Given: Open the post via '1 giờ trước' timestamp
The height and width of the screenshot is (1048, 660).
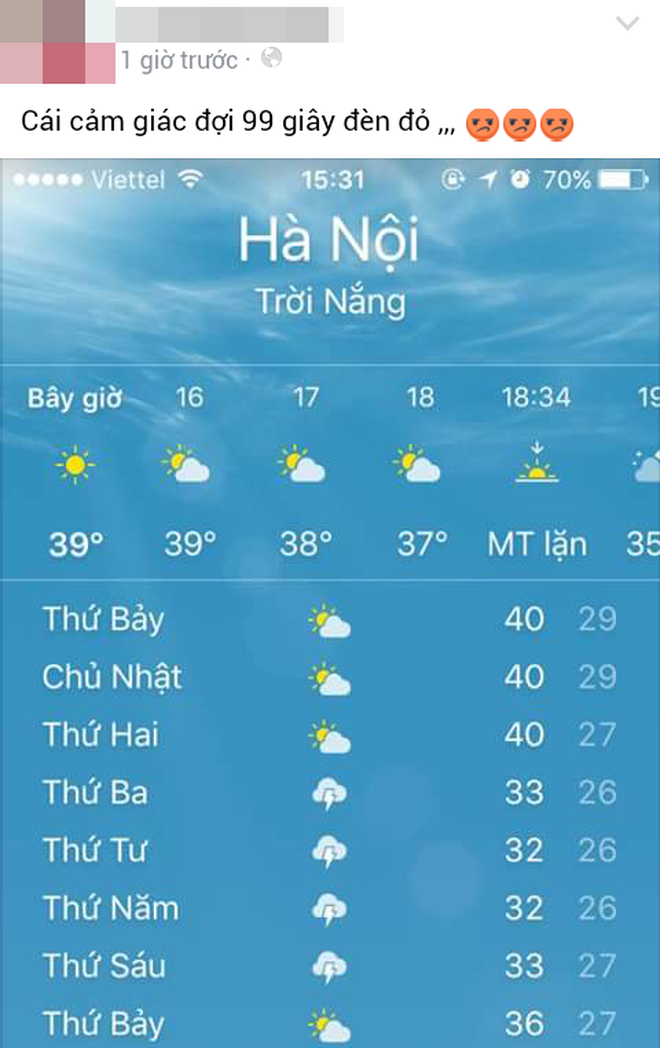Looking at the screenshot, I should pos(179,60).
